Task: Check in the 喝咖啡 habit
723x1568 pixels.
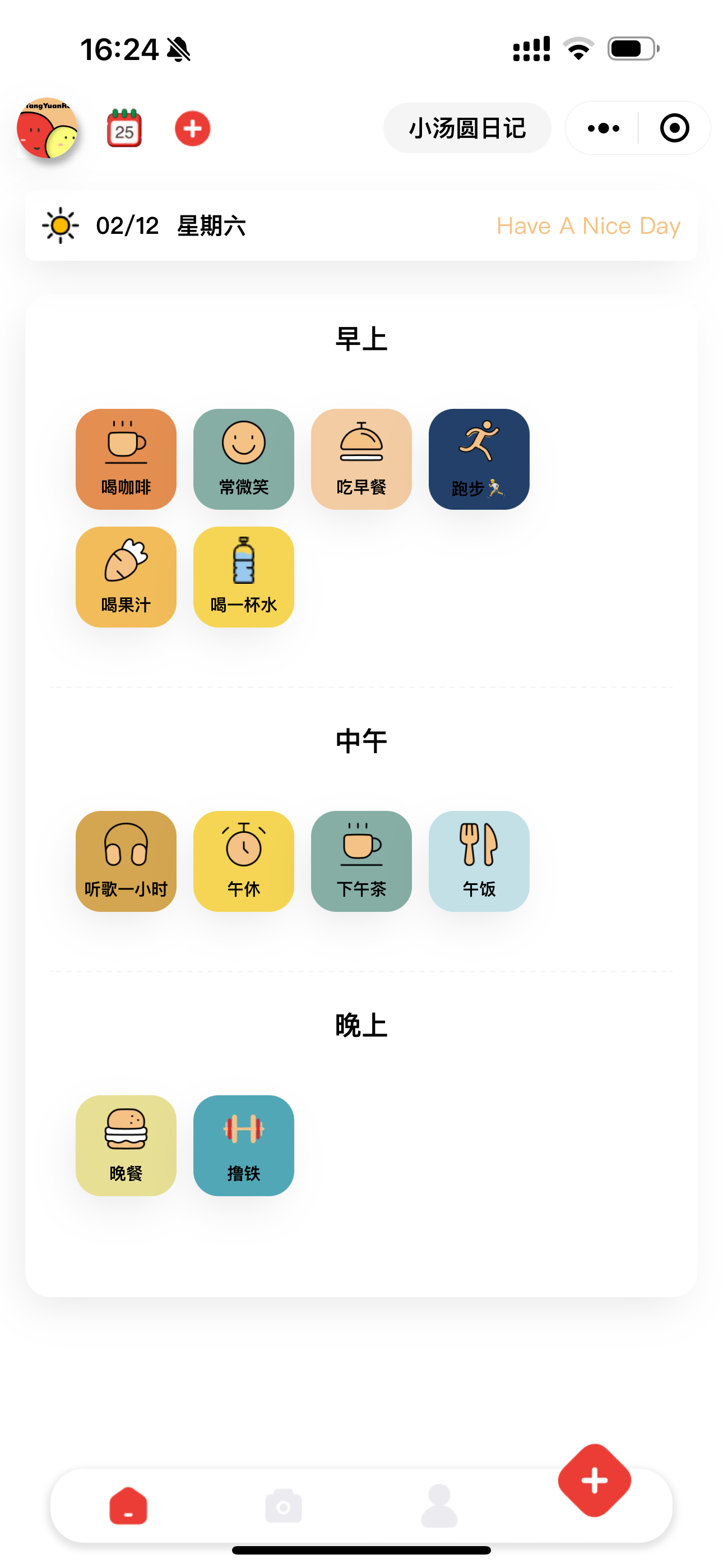Action: (x=126, y=459)
